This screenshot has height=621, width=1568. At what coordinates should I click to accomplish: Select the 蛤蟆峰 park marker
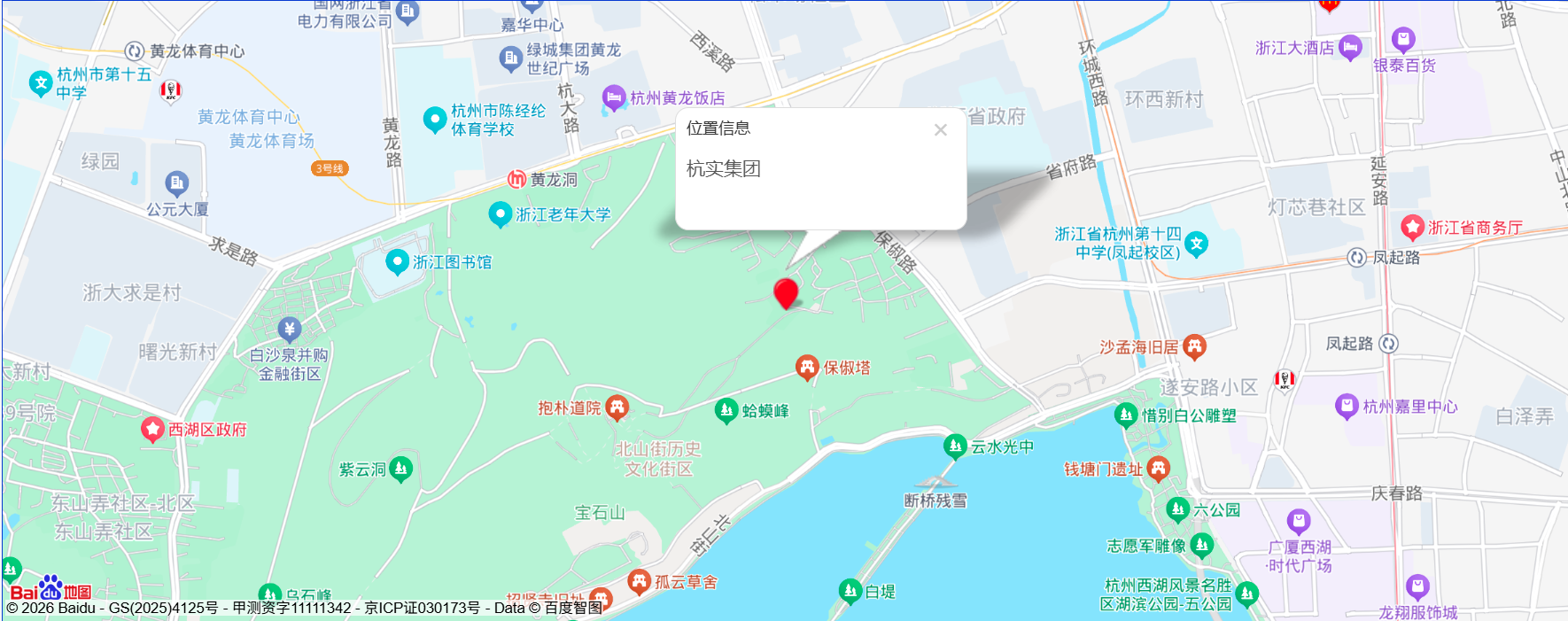[726, 410]
